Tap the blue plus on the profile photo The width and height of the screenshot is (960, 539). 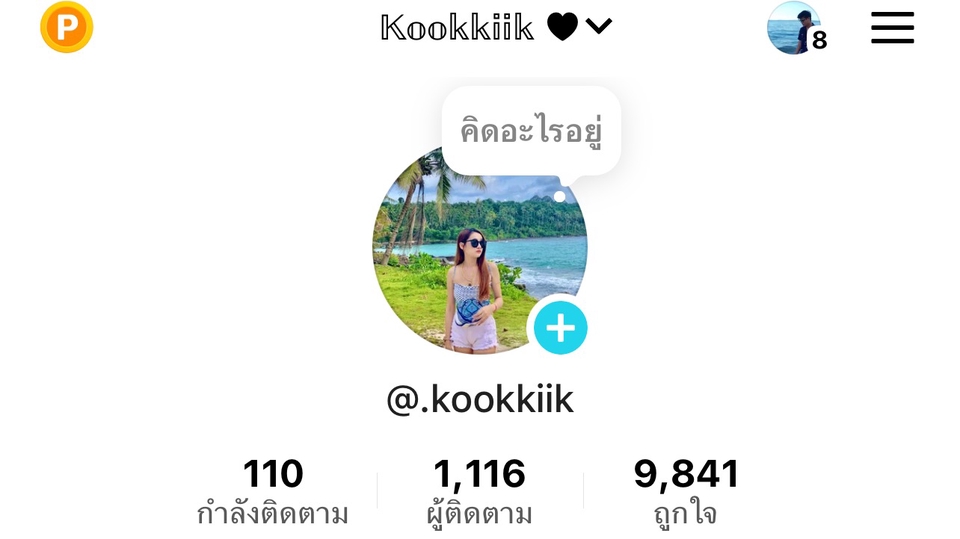560,328
